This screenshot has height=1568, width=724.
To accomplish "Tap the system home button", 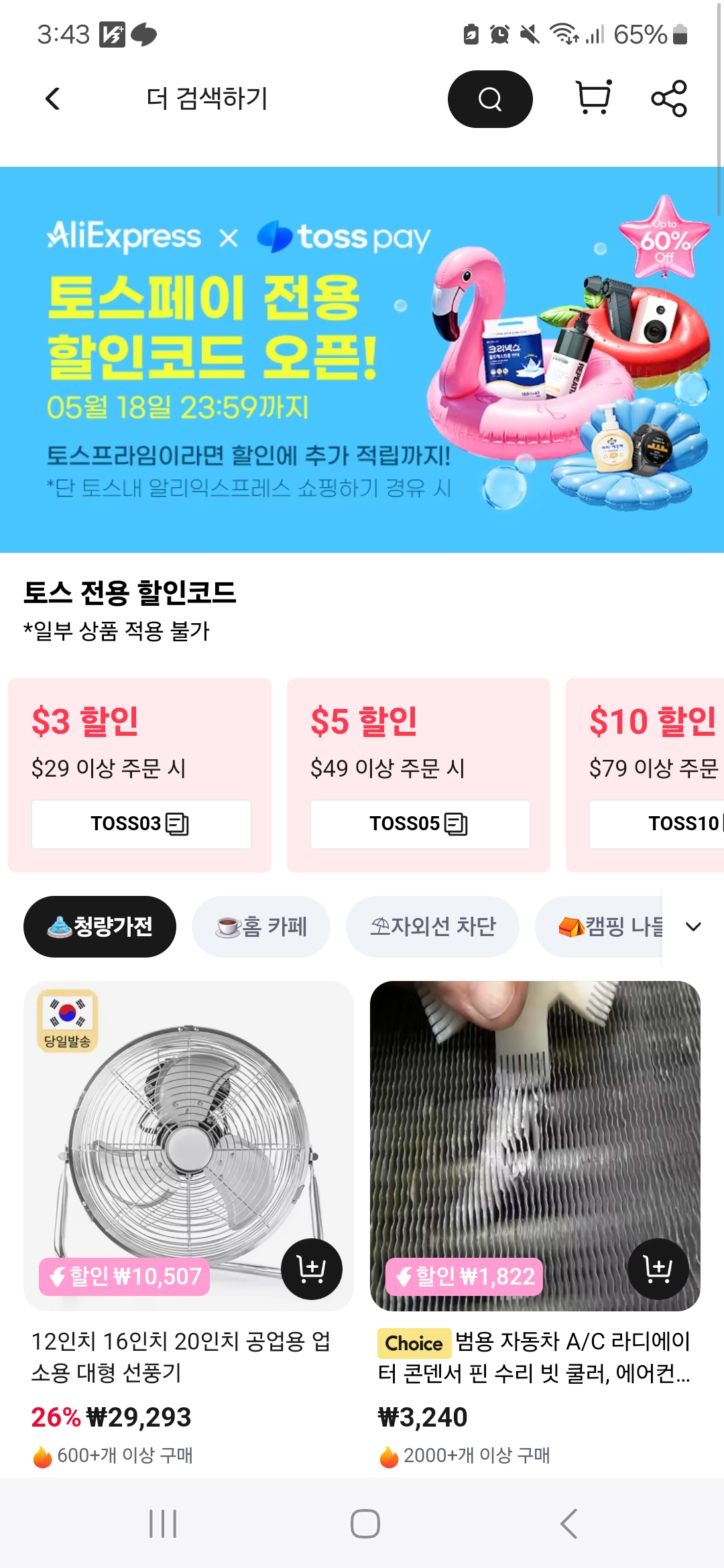I will [365, 1524].
